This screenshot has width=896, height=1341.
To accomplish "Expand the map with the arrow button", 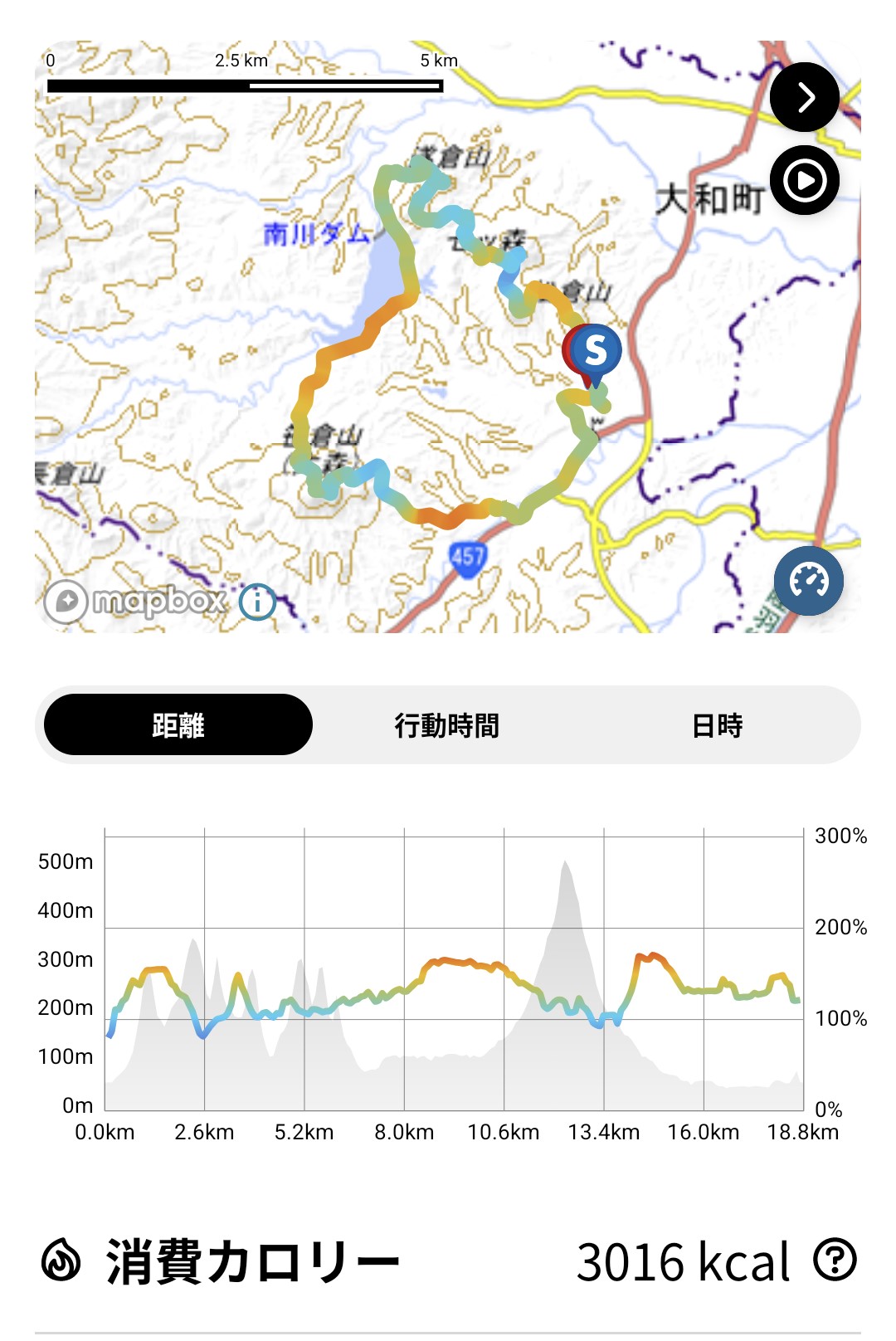I will coord(804,98).
